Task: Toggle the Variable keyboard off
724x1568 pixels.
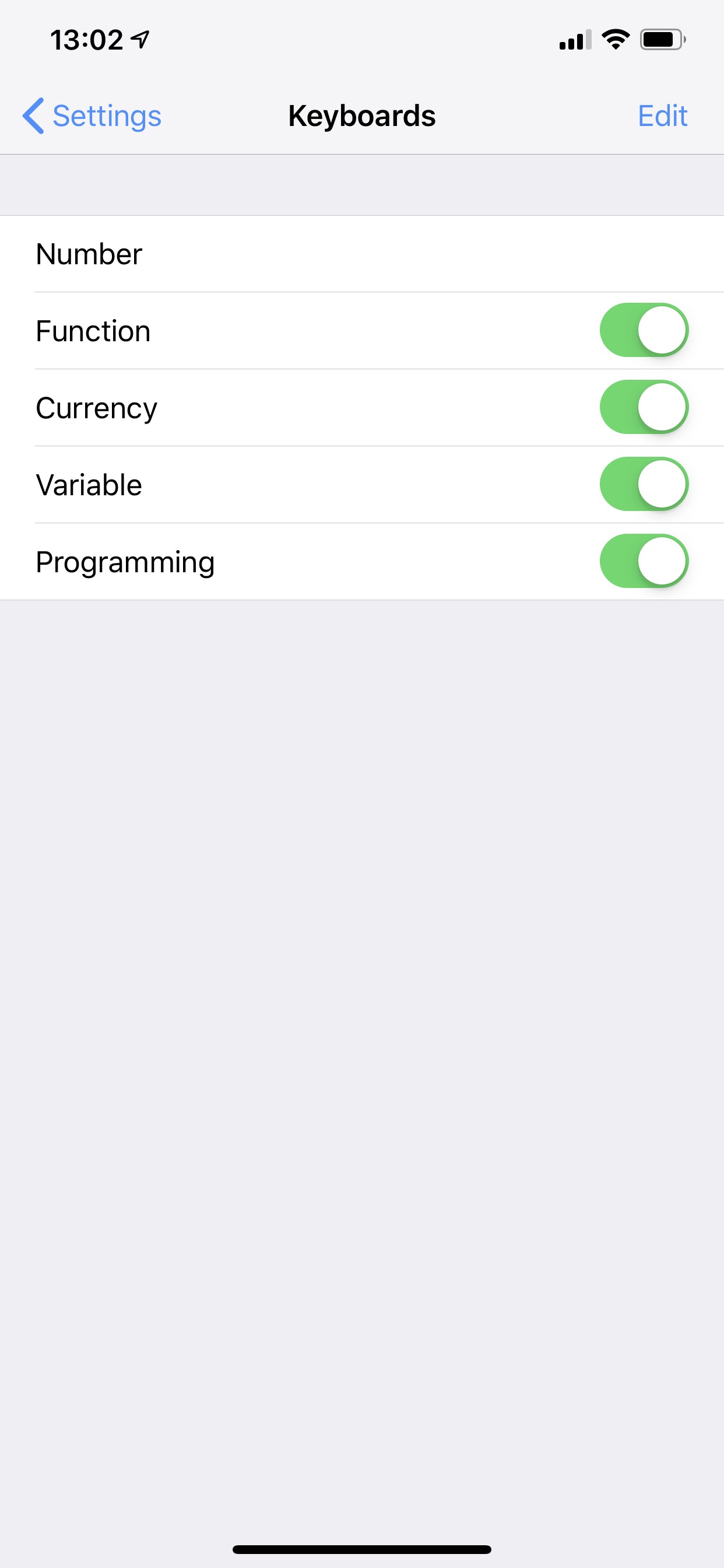Action: tap(644, 484)
